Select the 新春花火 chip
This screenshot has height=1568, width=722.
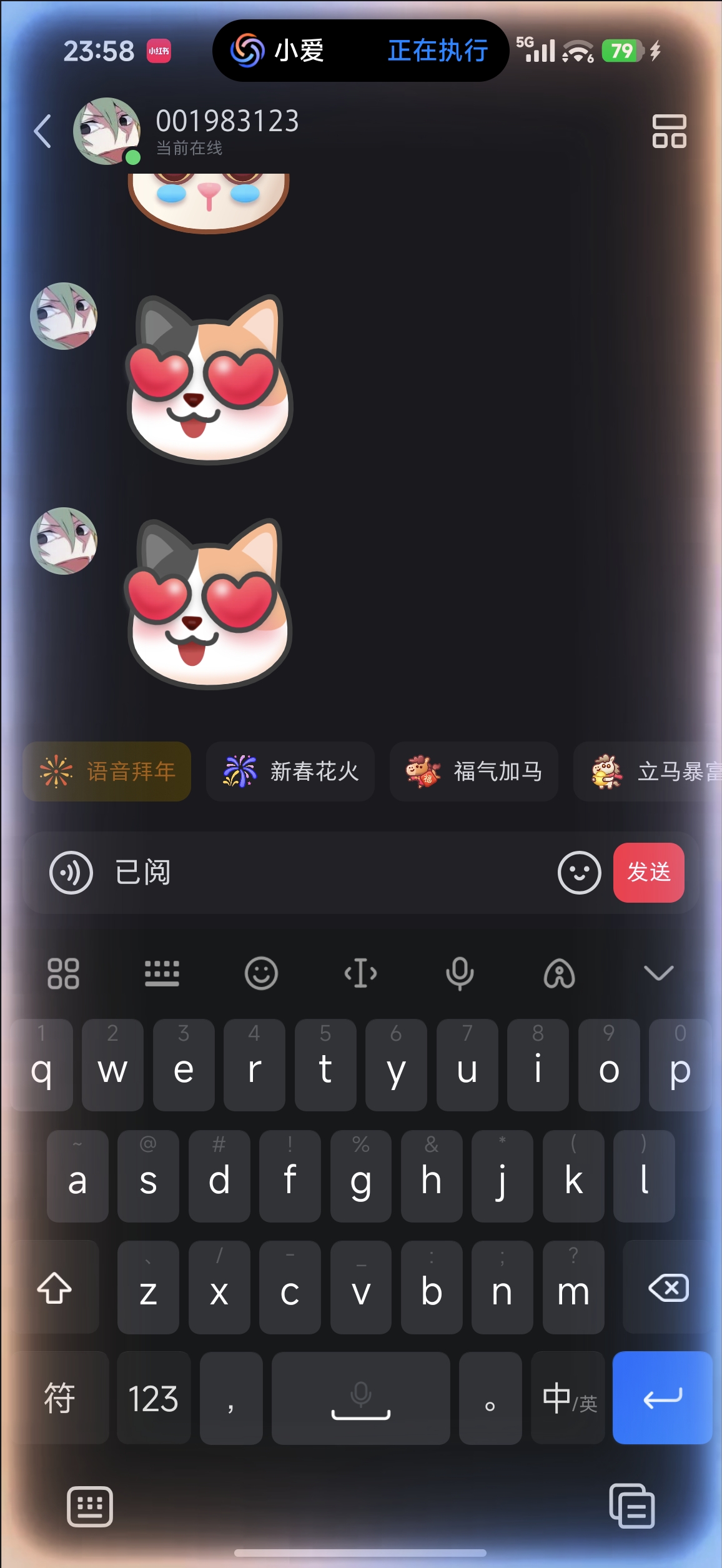(290, 772)
